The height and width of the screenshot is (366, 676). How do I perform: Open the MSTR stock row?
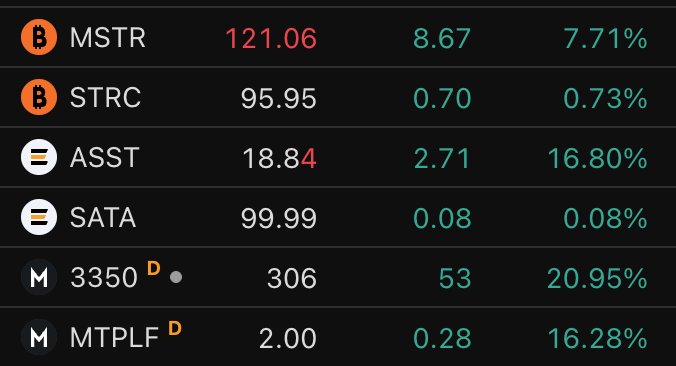click(338, 37)
